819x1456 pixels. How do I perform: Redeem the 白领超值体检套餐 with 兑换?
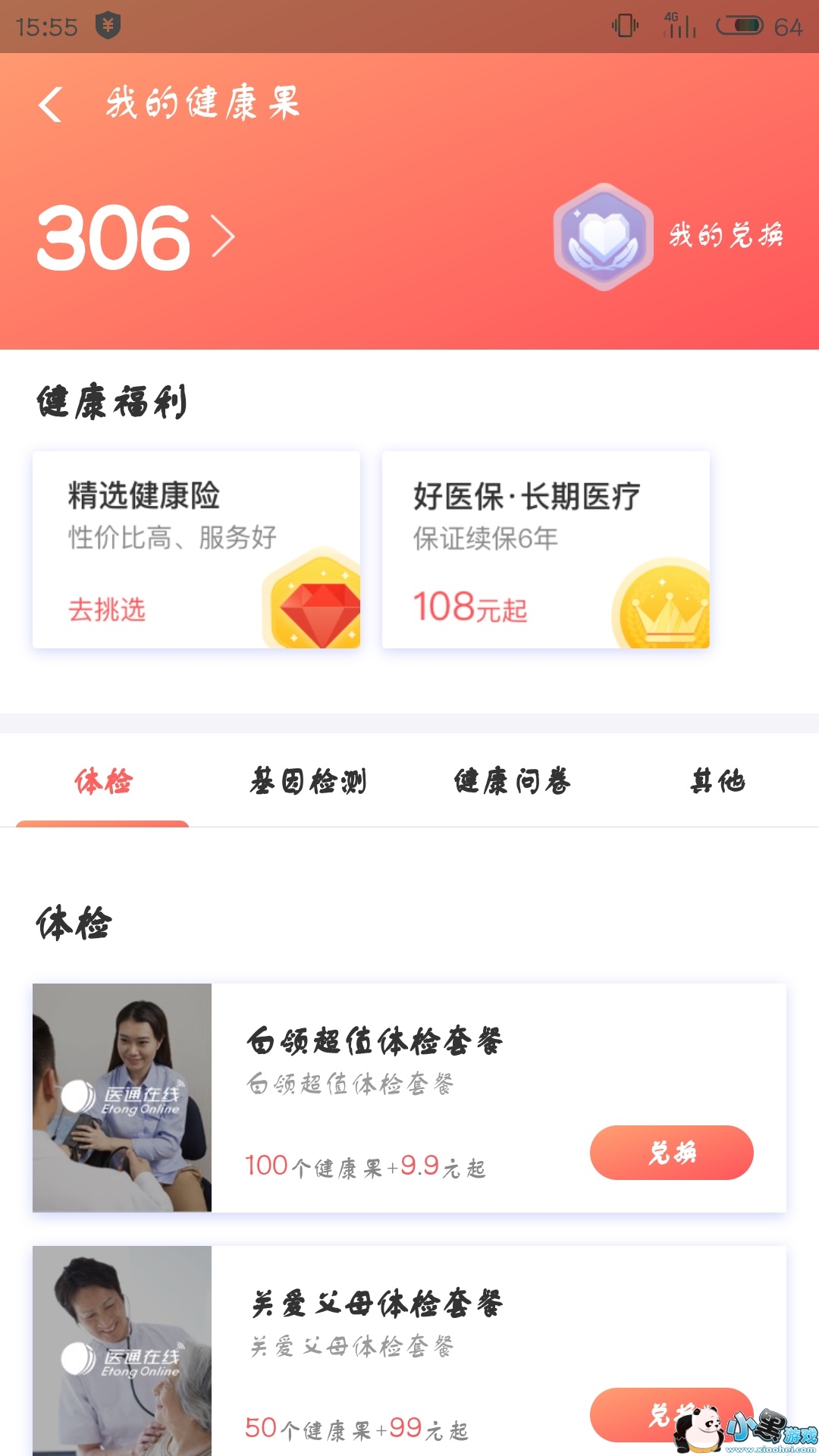pyautogui.click(x=671, y=1153)
